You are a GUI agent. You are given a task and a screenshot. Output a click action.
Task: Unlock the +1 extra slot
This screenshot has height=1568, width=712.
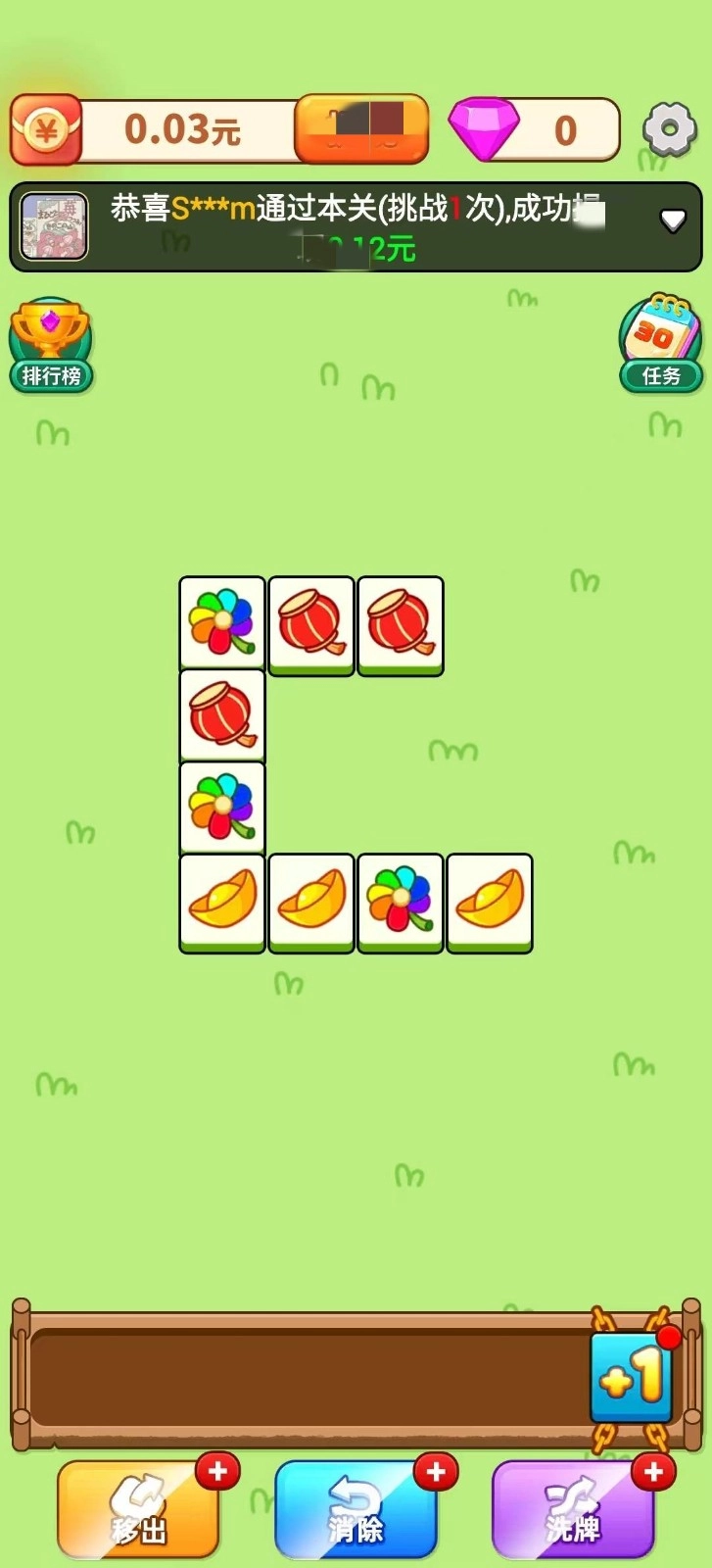tap(631, 1377)
